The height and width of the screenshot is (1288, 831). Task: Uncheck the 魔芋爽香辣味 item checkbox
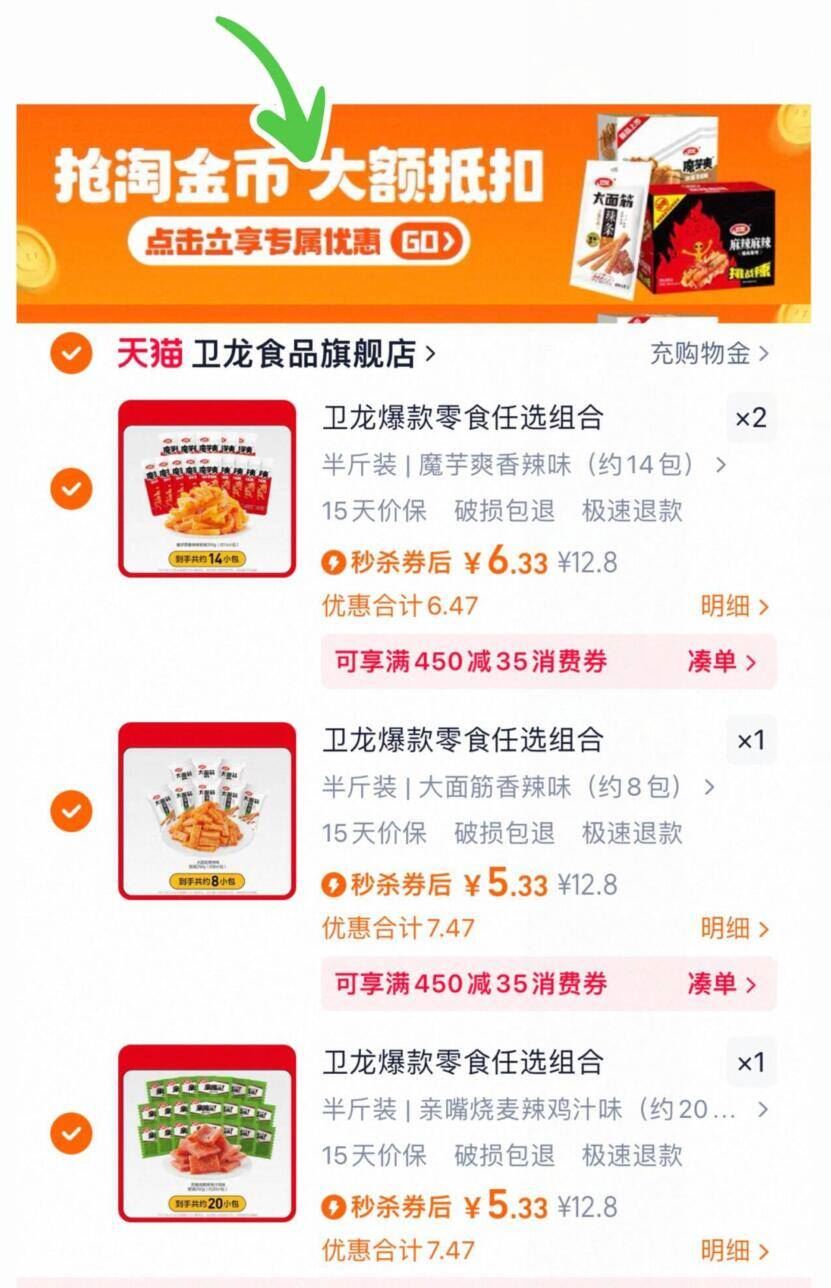click(68, 490)
